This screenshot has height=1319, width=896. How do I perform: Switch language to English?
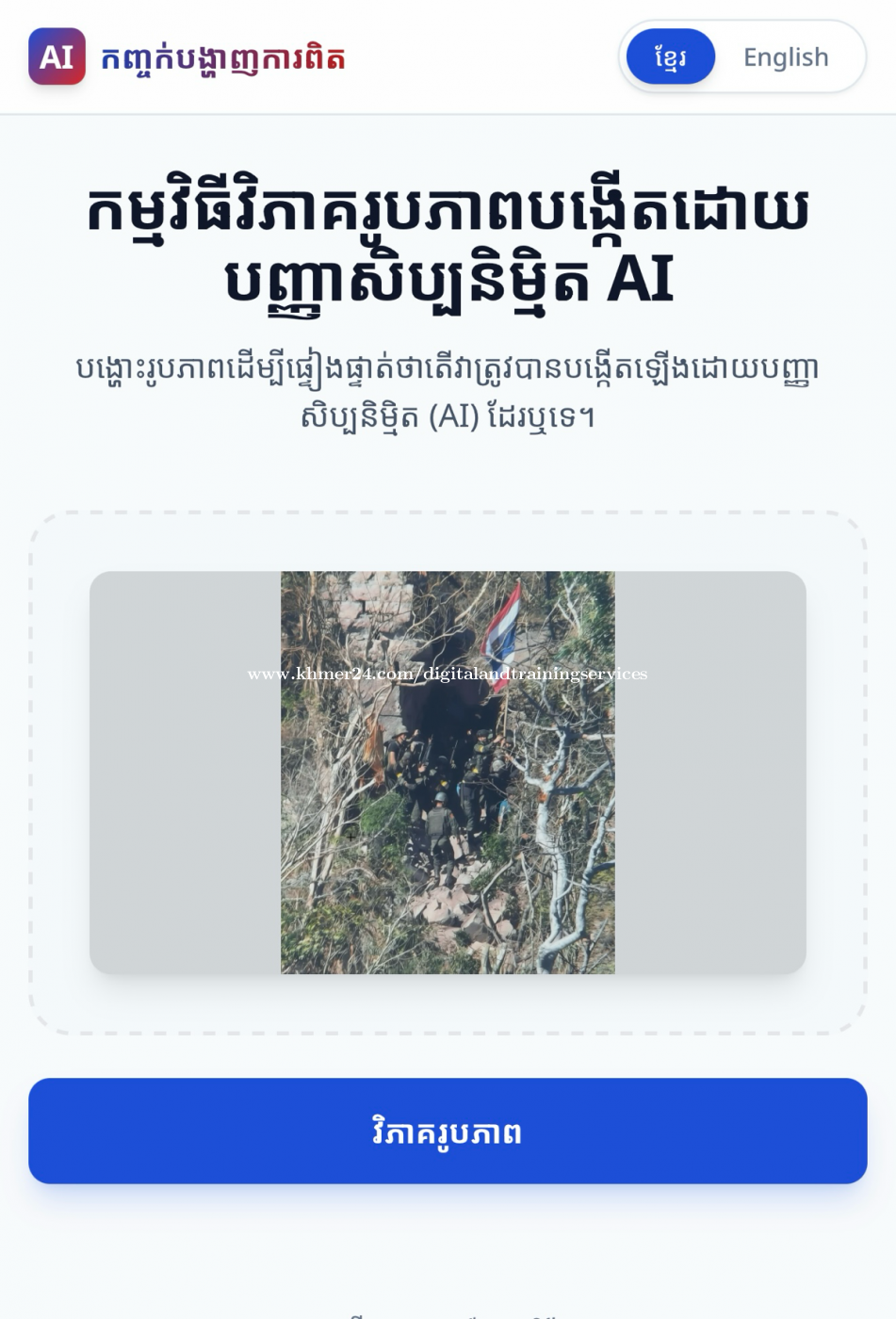click(785, 57)
